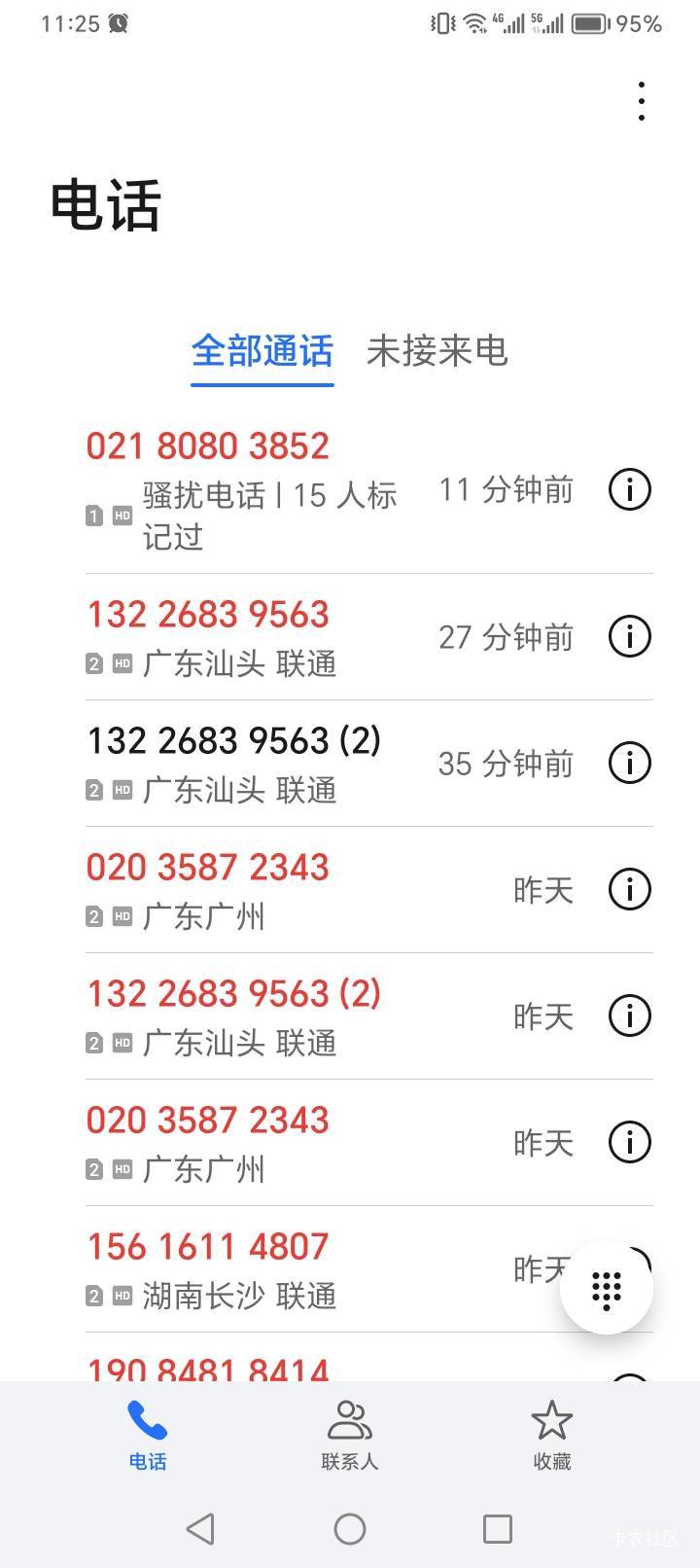Switch to the 未接来电 tab
The width and height of the screenshot is (700, 1568).
click(x=437, y=351)
